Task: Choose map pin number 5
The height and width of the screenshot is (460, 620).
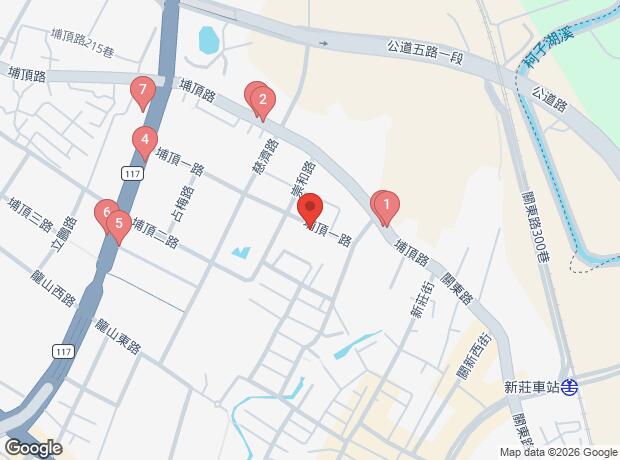Action: 118,223
